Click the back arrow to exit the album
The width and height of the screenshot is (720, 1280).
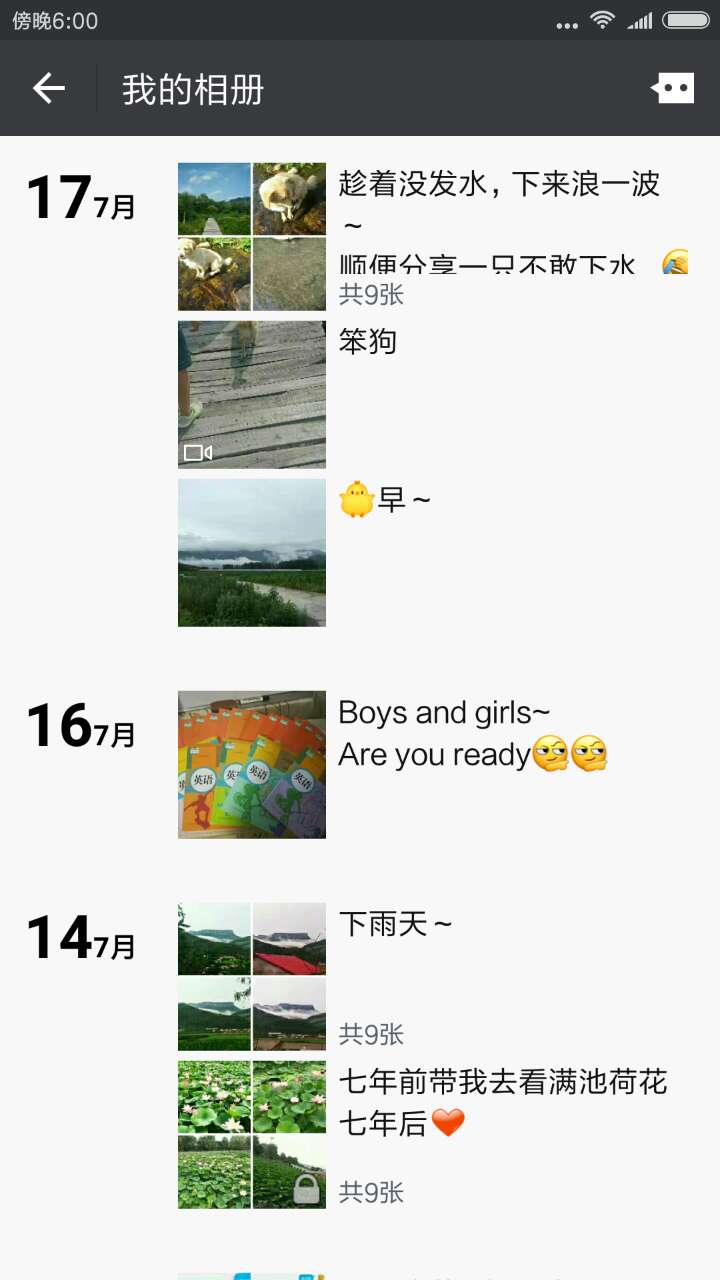click(x=47, y=88)
